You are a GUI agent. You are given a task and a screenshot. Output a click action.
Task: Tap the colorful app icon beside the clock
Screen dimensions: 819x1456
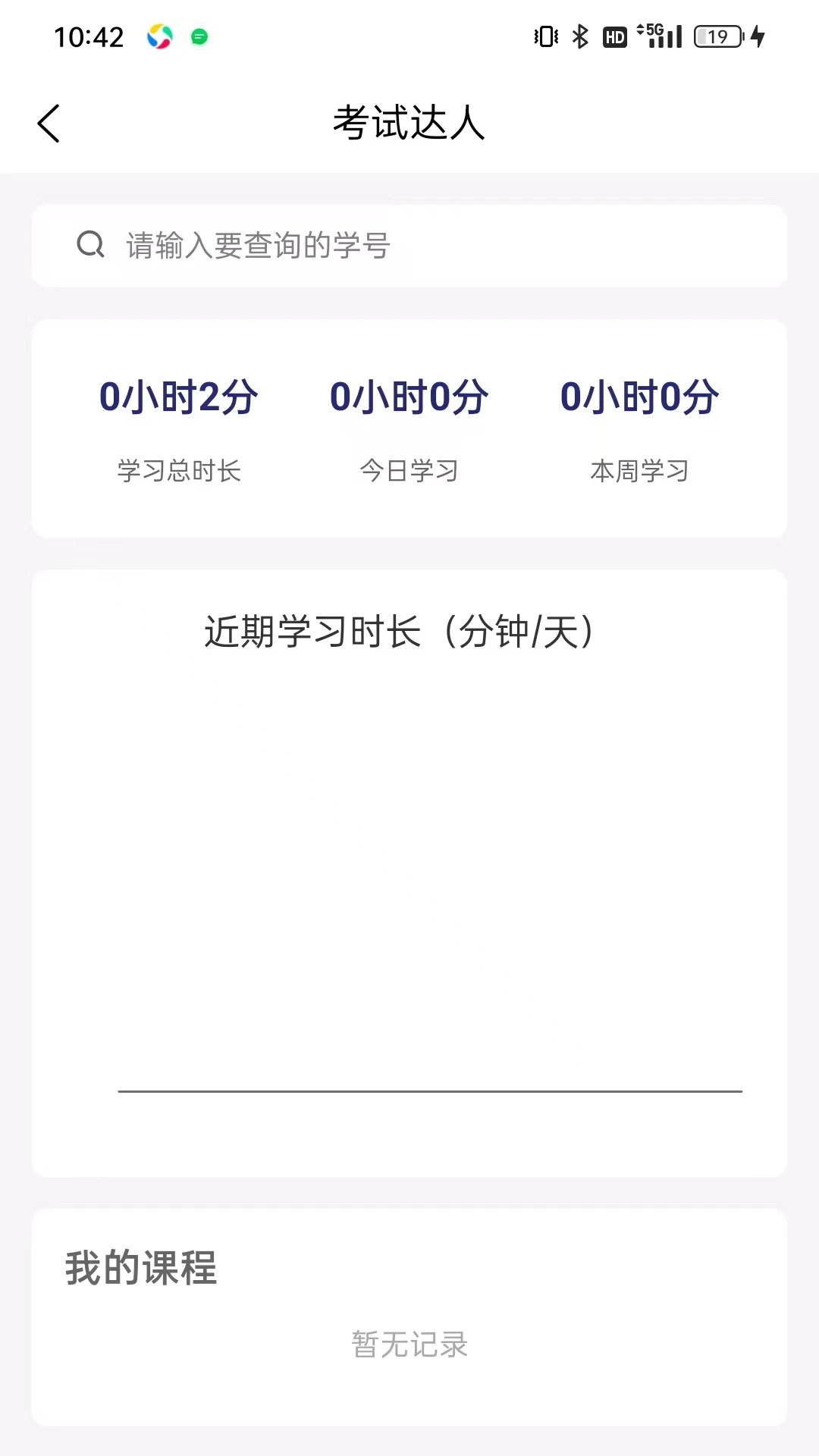tap(160, 37)
